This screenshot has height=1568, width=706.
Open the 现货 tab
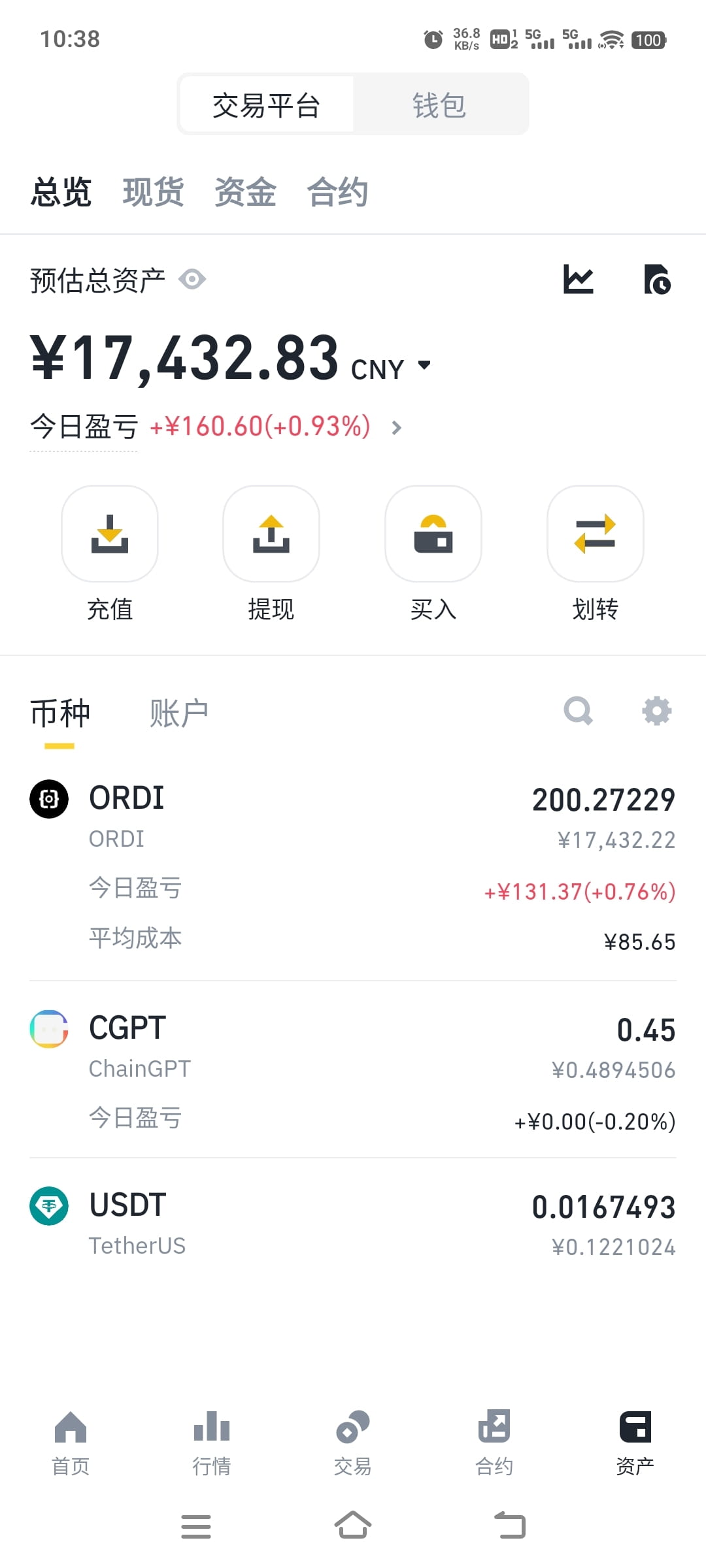(153, 192)
